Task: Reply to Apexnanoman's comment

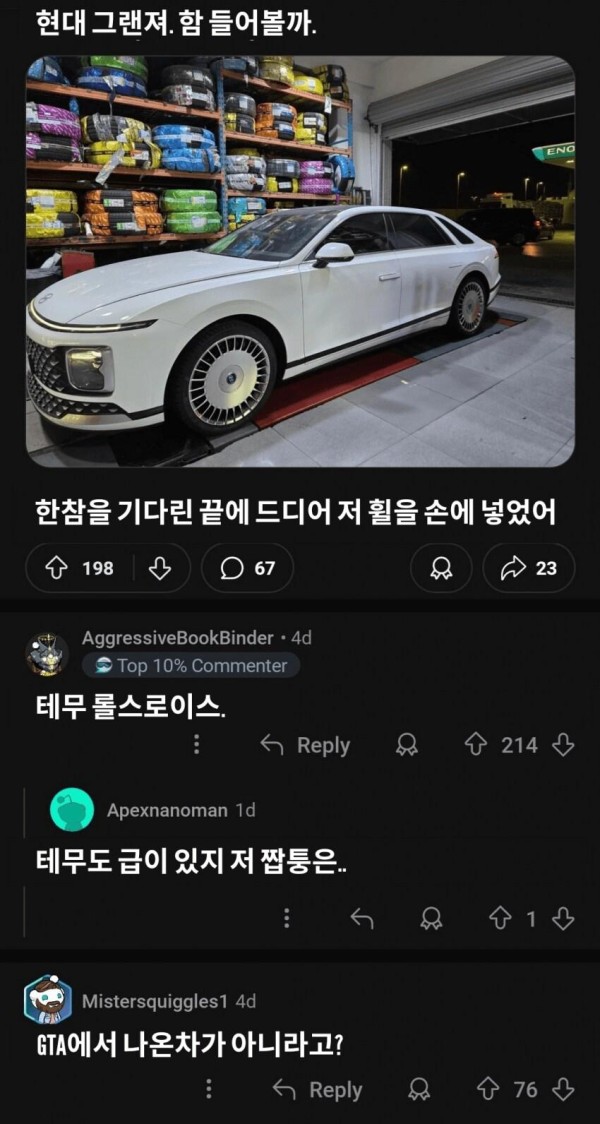Action: [x=362, y=919]
